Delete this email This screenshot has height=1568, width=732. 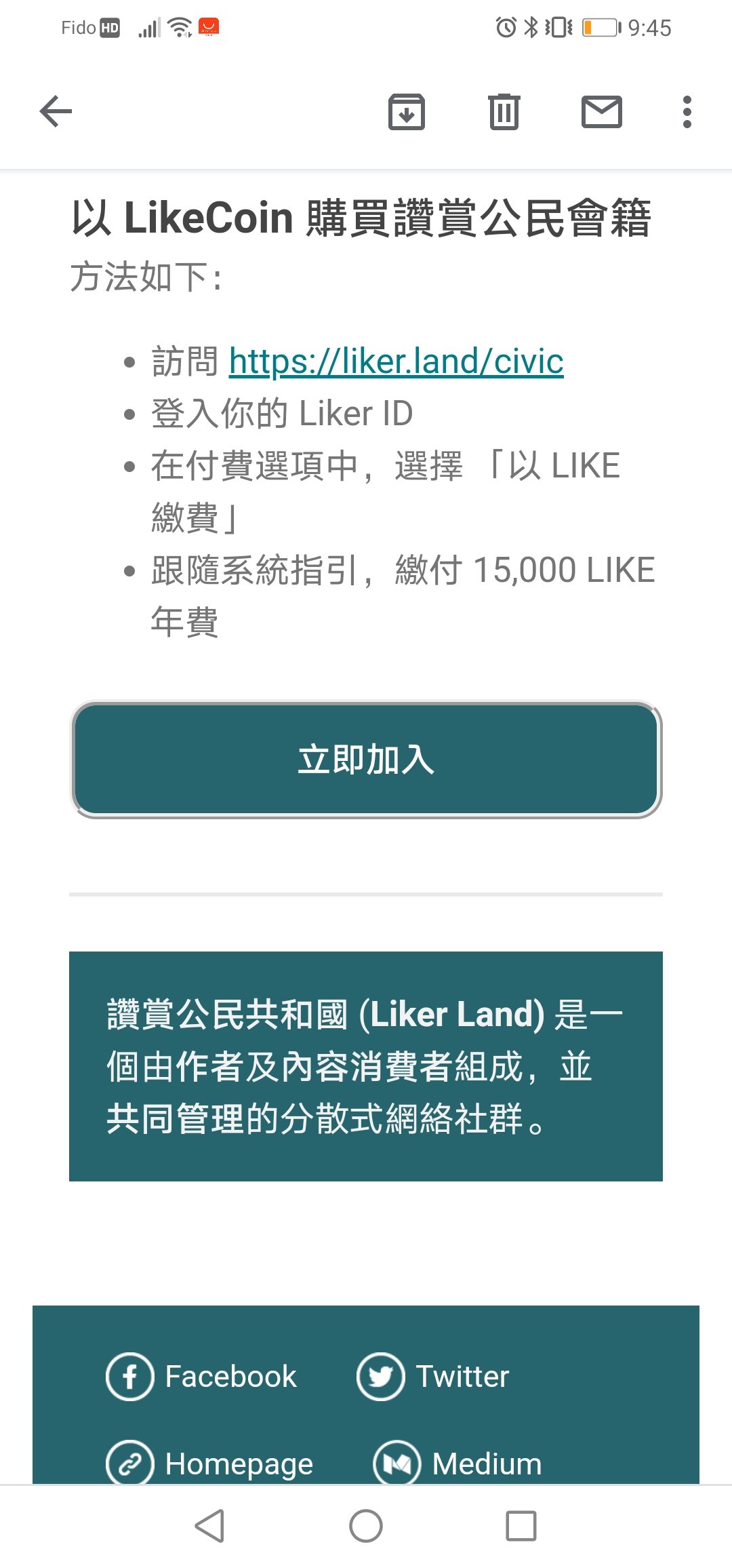(504, 112)
